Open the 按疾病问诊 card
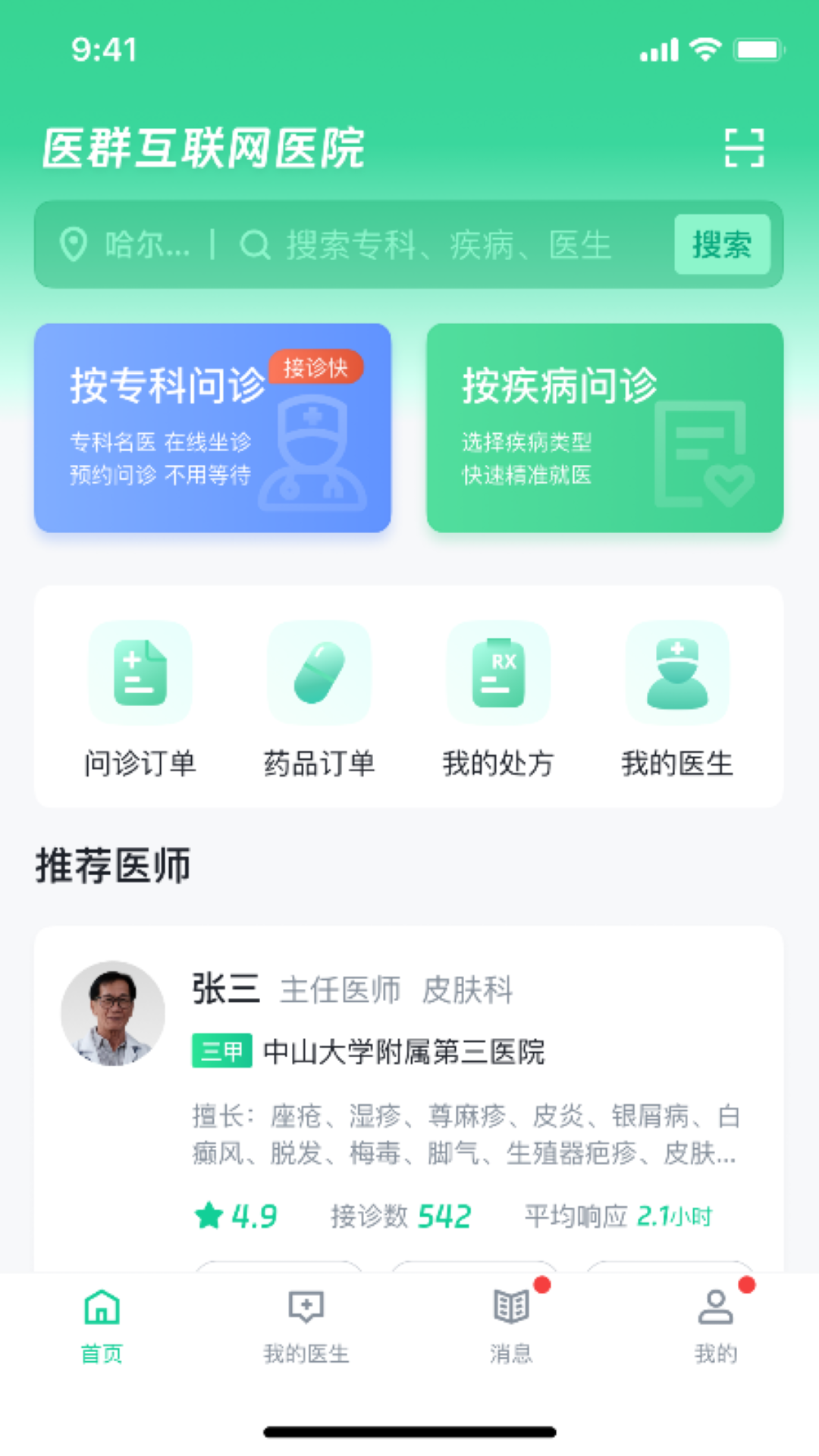This screenshot has width=819, height=1456. (x=604, y=428)
